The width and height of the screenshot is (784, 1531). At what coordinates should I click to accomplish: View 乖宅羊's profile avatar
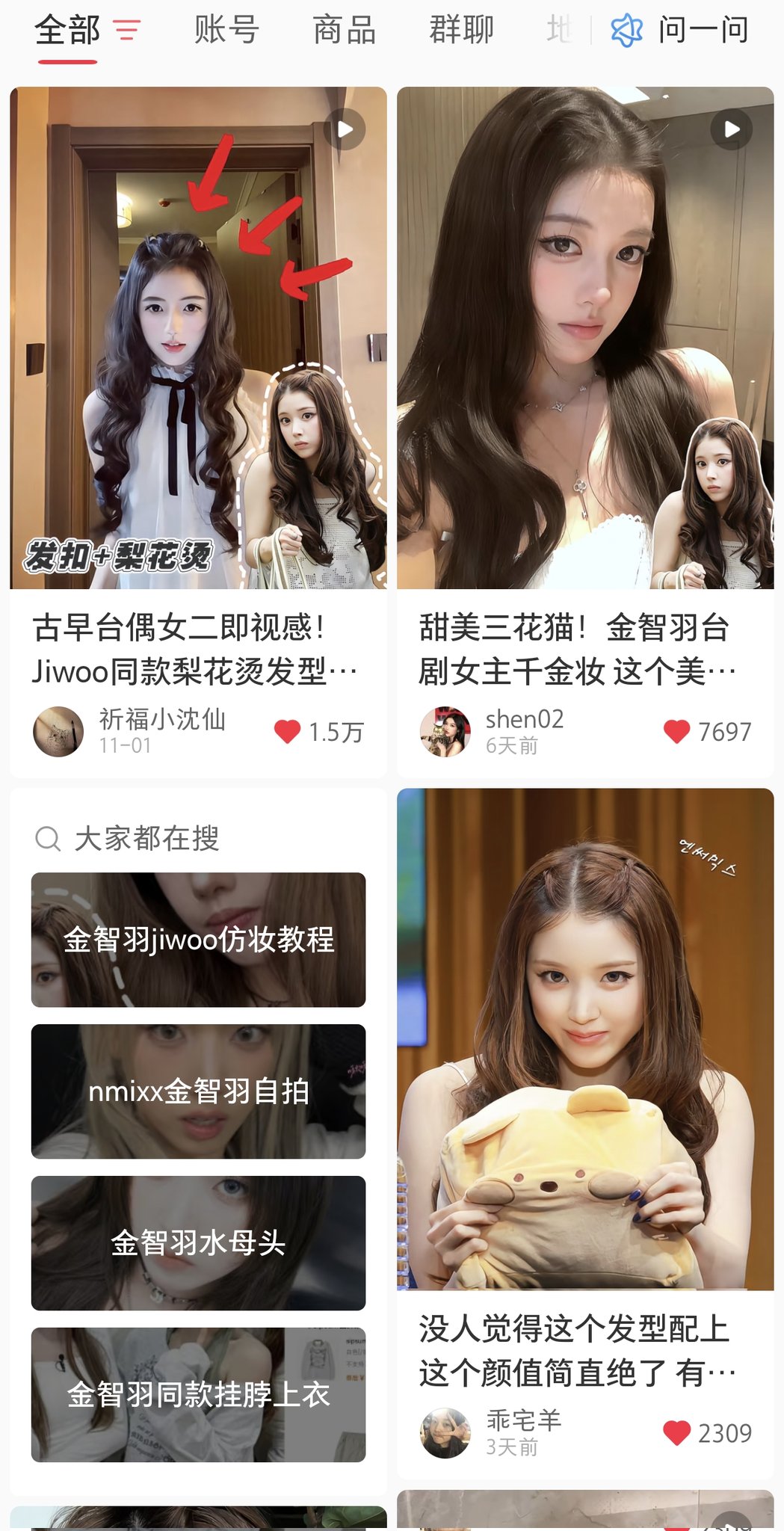point(445,1433)
